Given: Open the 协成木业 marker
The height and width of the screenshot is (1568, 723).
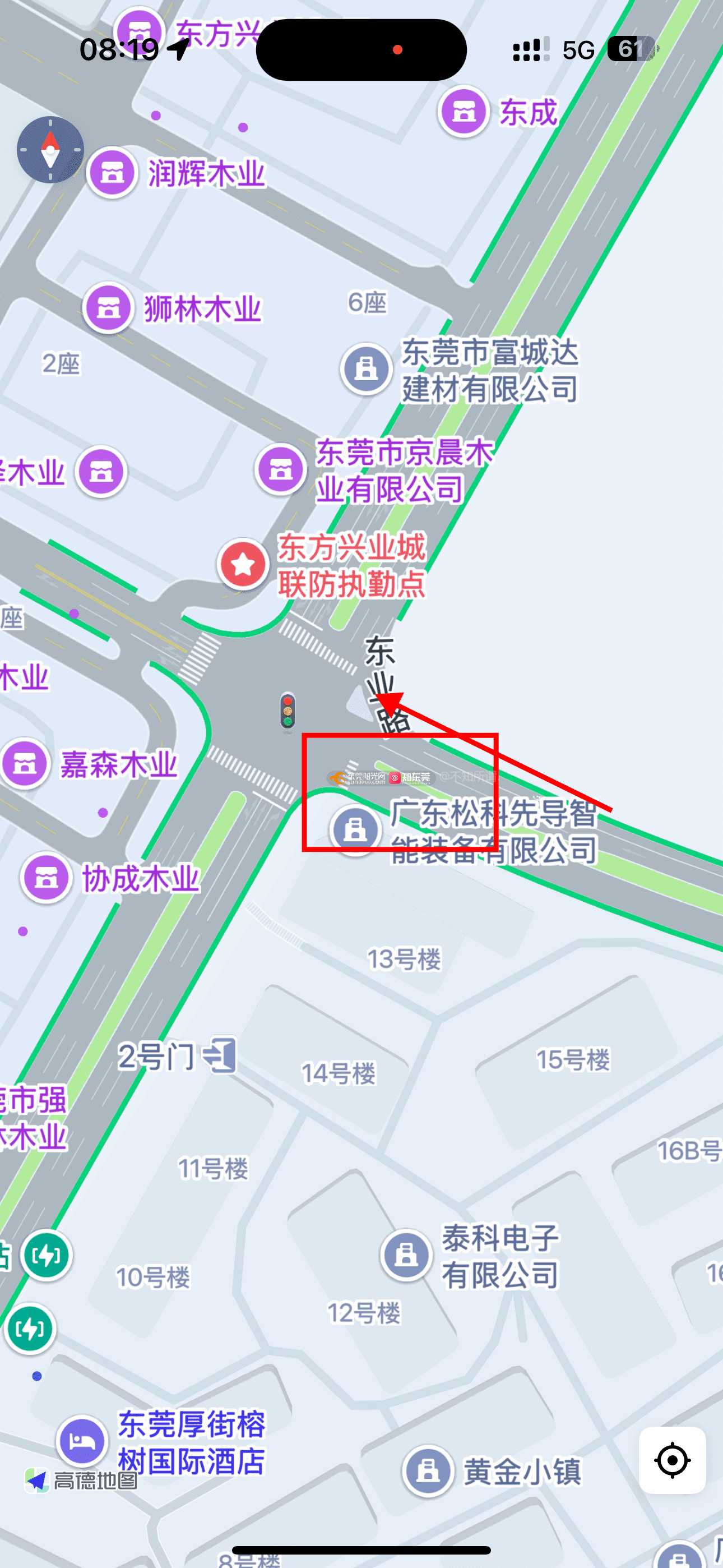Looking at the screenshot, I should pos(47,878).
